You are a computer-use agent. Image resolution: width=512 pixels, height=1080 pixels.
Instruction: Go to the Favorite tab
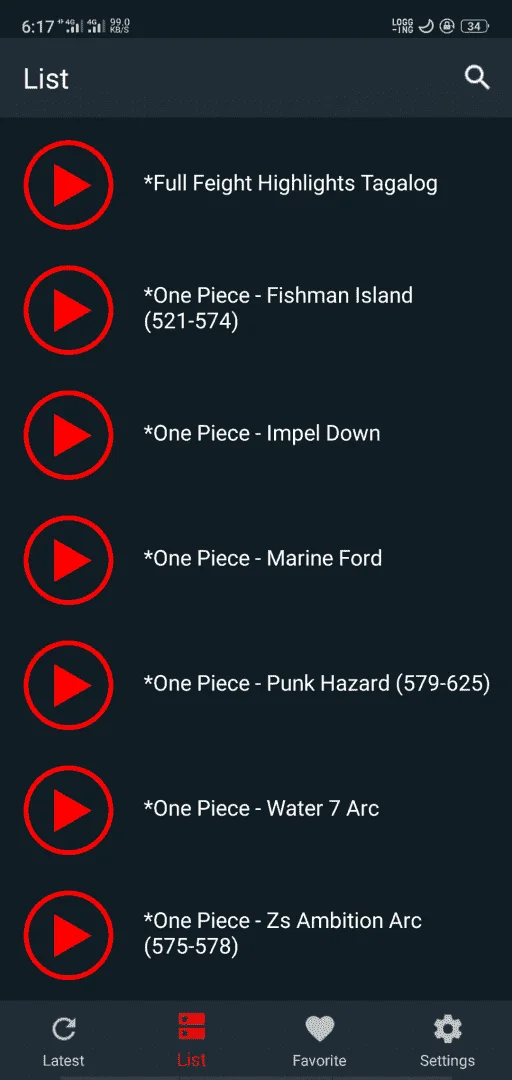[x=320, y=1041]
